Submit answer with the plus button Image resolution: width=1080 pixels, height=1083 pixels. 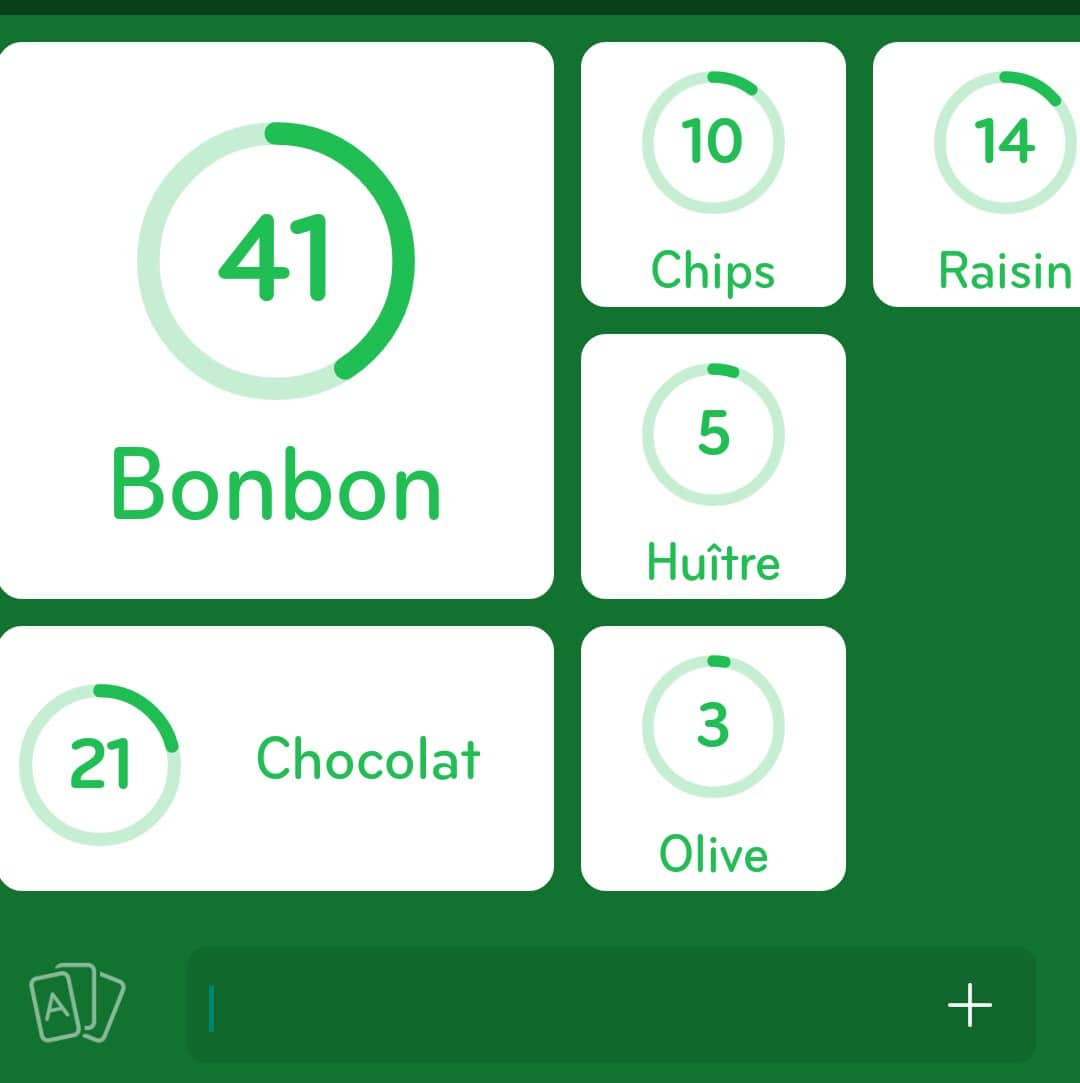[x=970, y=1005]
